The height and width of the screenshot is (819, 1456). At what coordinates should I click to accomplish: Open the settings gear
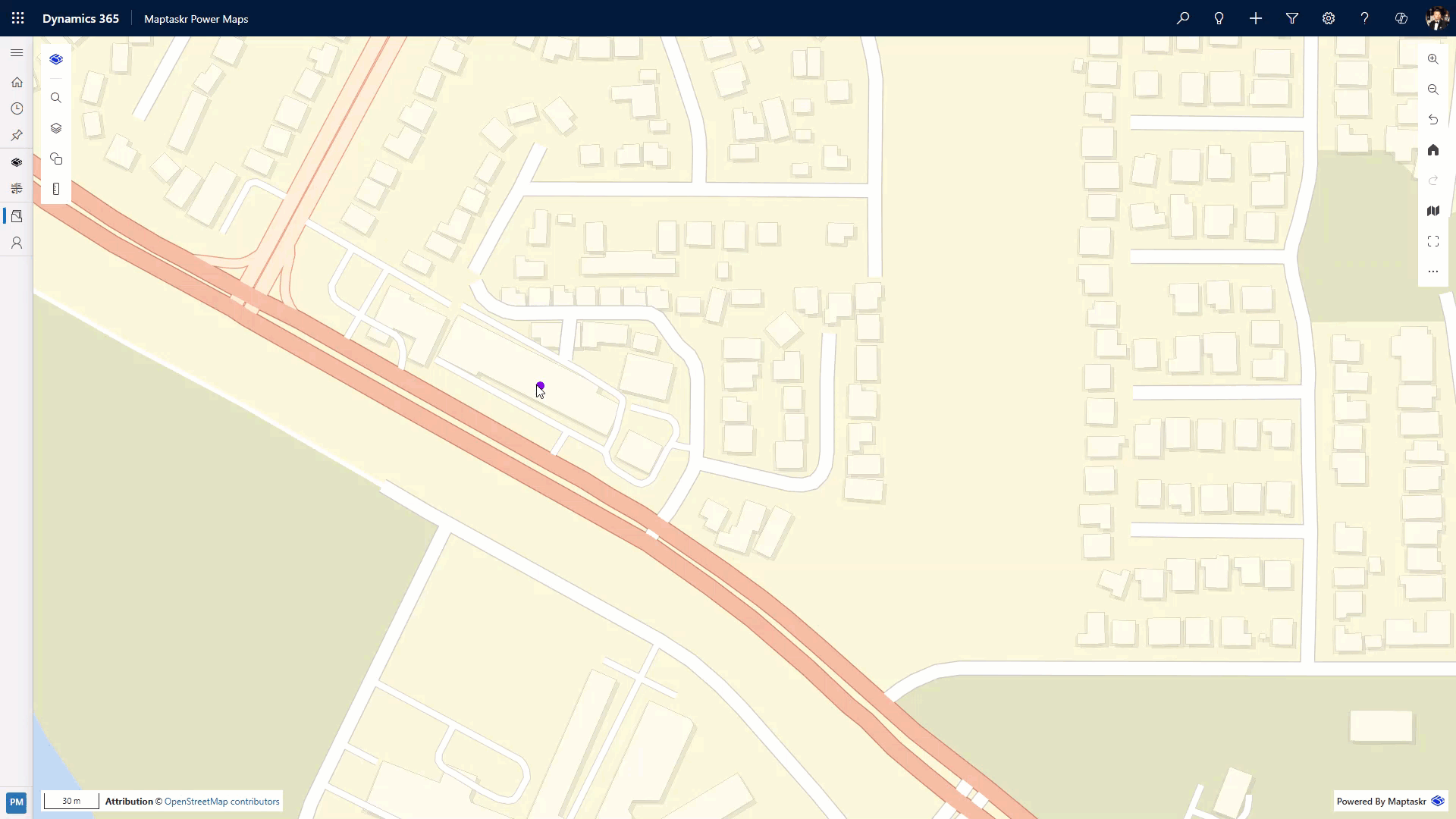(1329, 18)
